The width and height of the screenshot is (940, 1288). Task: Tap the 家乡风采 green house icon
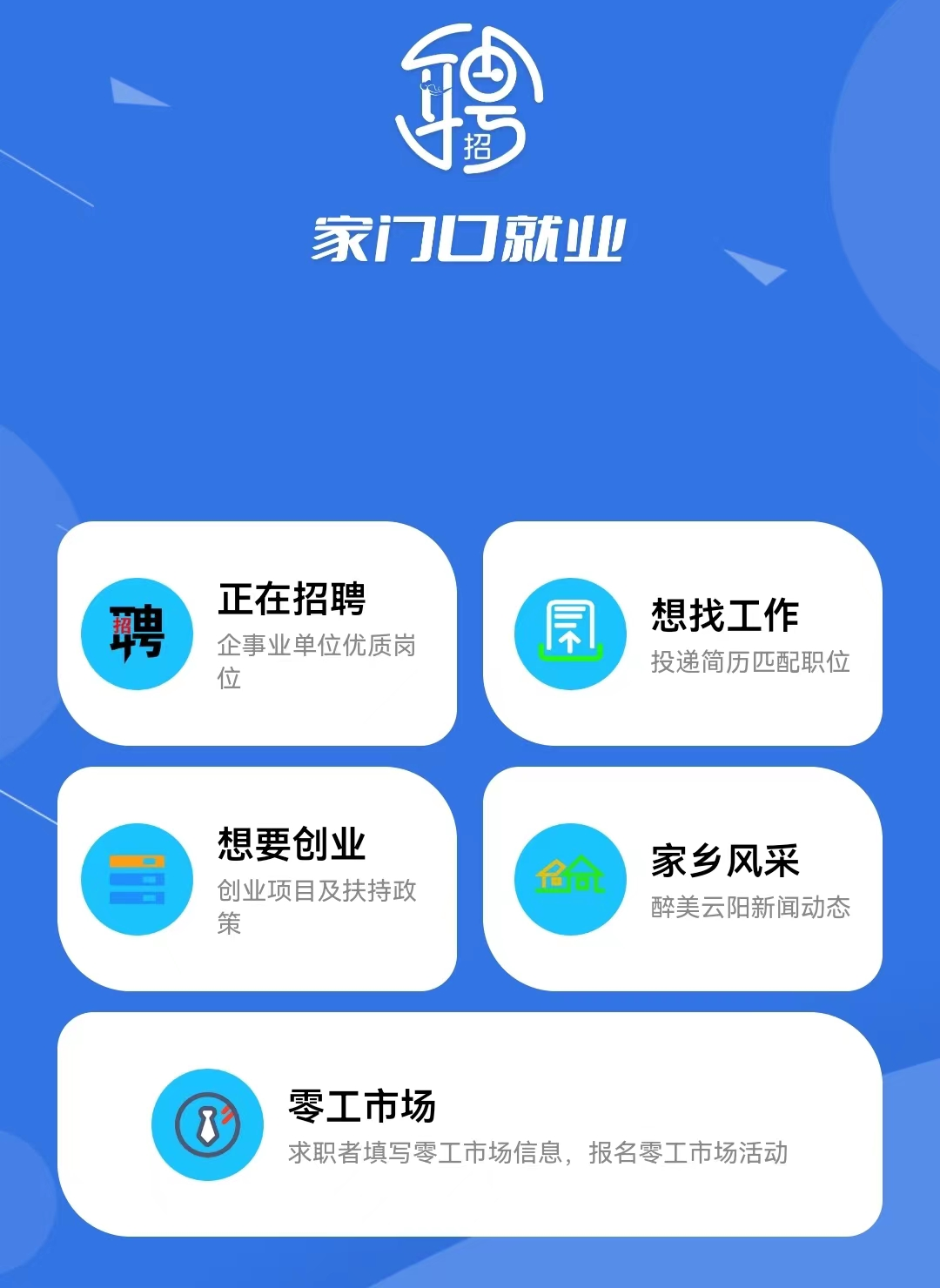[x=571, y=879]
